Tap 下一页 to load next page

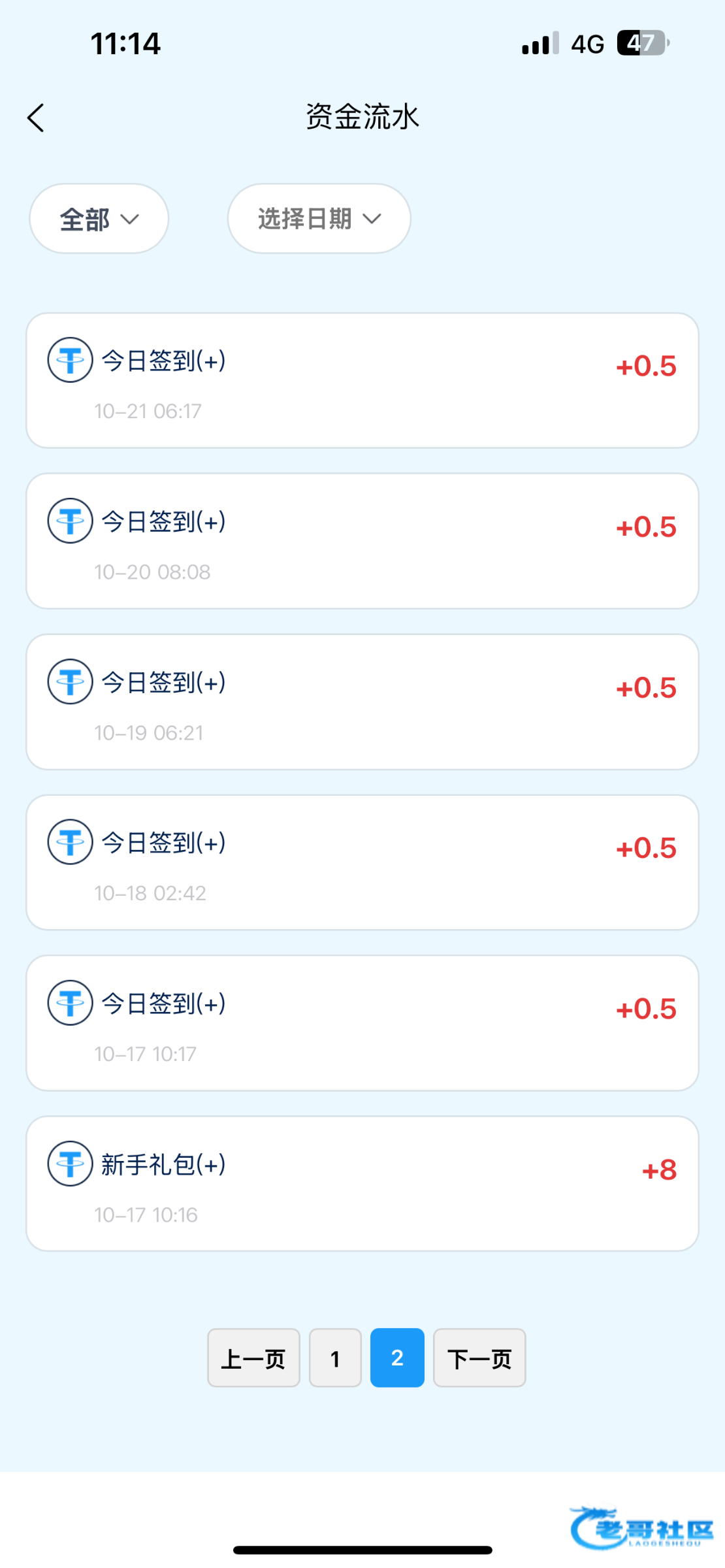pyautogui.click(x=479, y=1358)
